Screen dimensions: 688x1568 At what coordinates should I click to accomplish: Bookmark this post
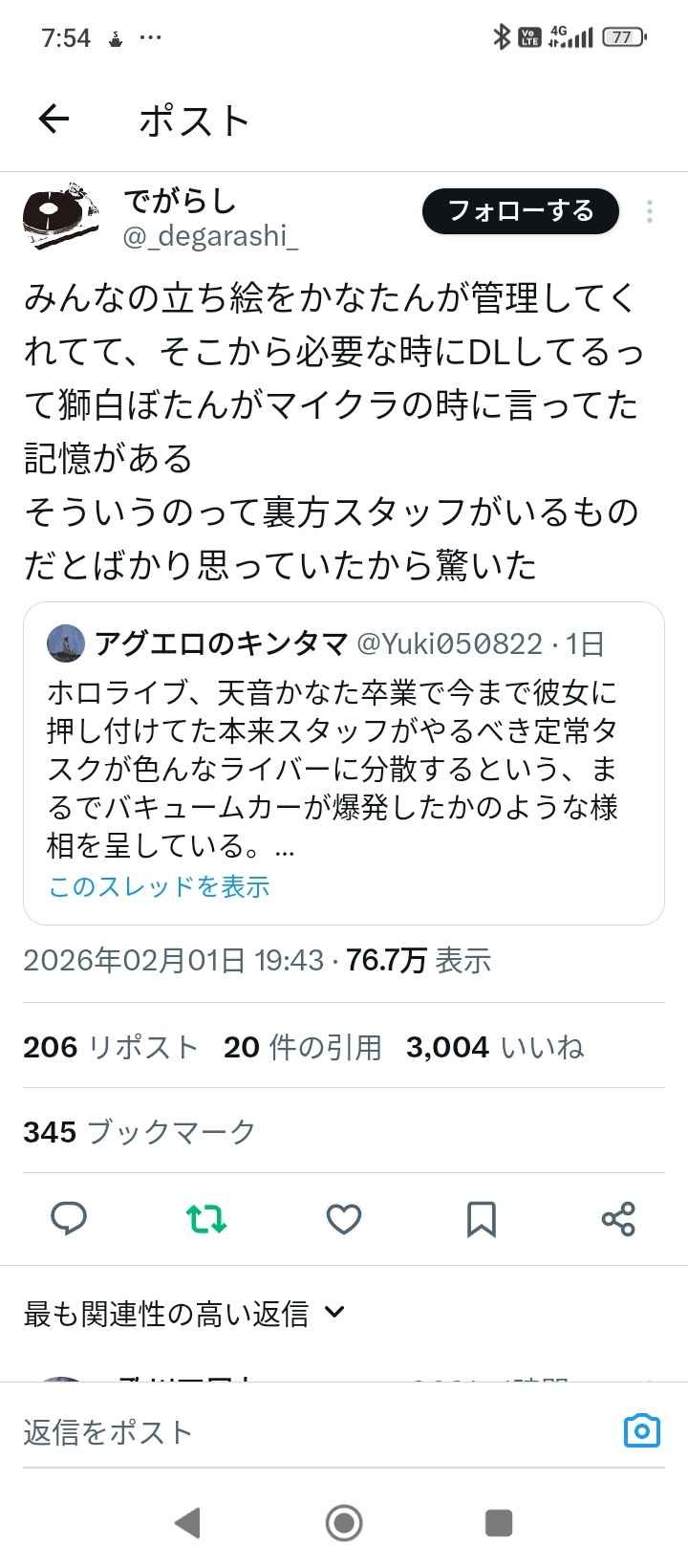click(x=481, y=1219)
